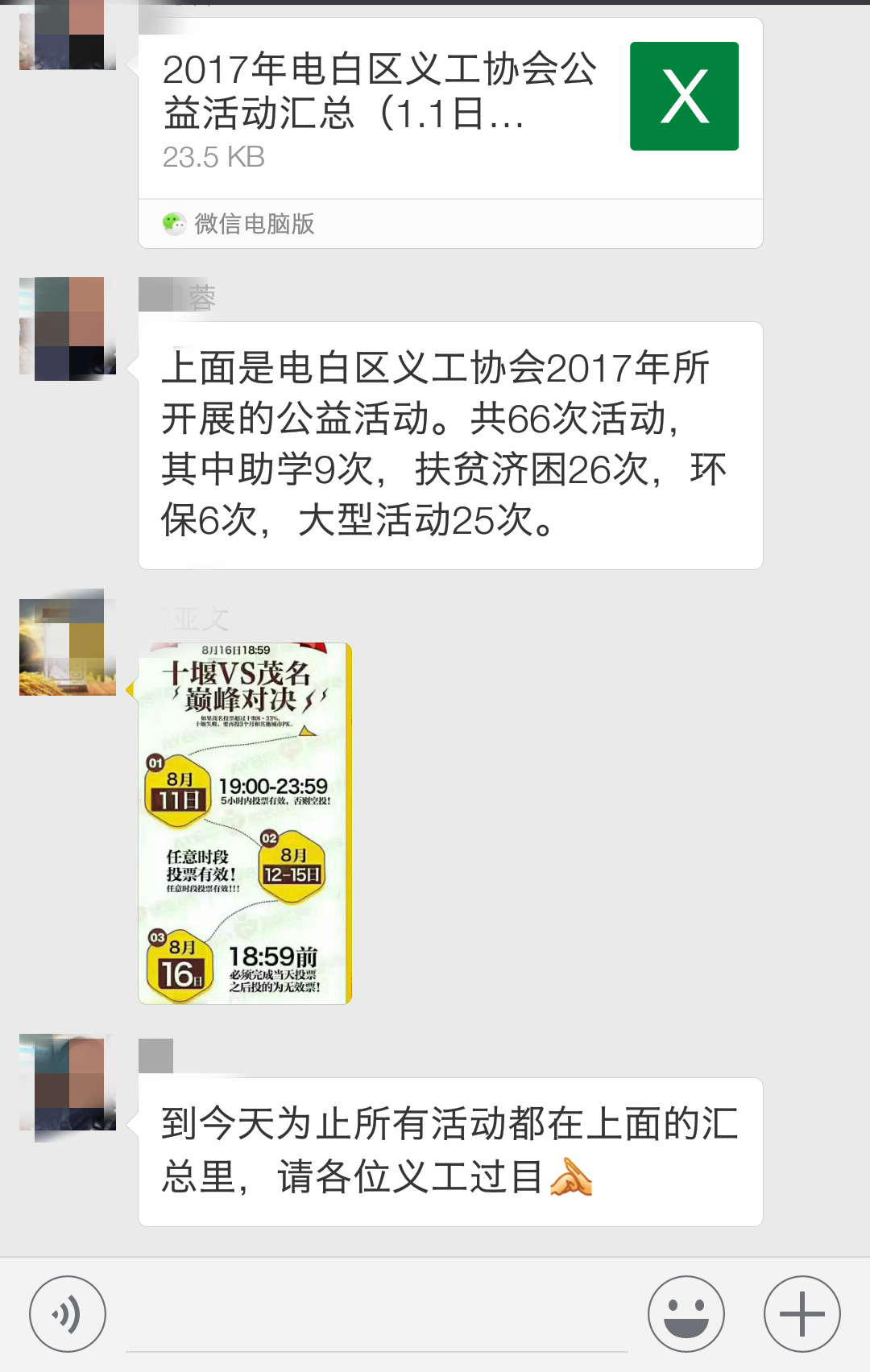Screen dimensions: 870x1372
Task: Switch to voice message input
Action: click(68, 1314)
